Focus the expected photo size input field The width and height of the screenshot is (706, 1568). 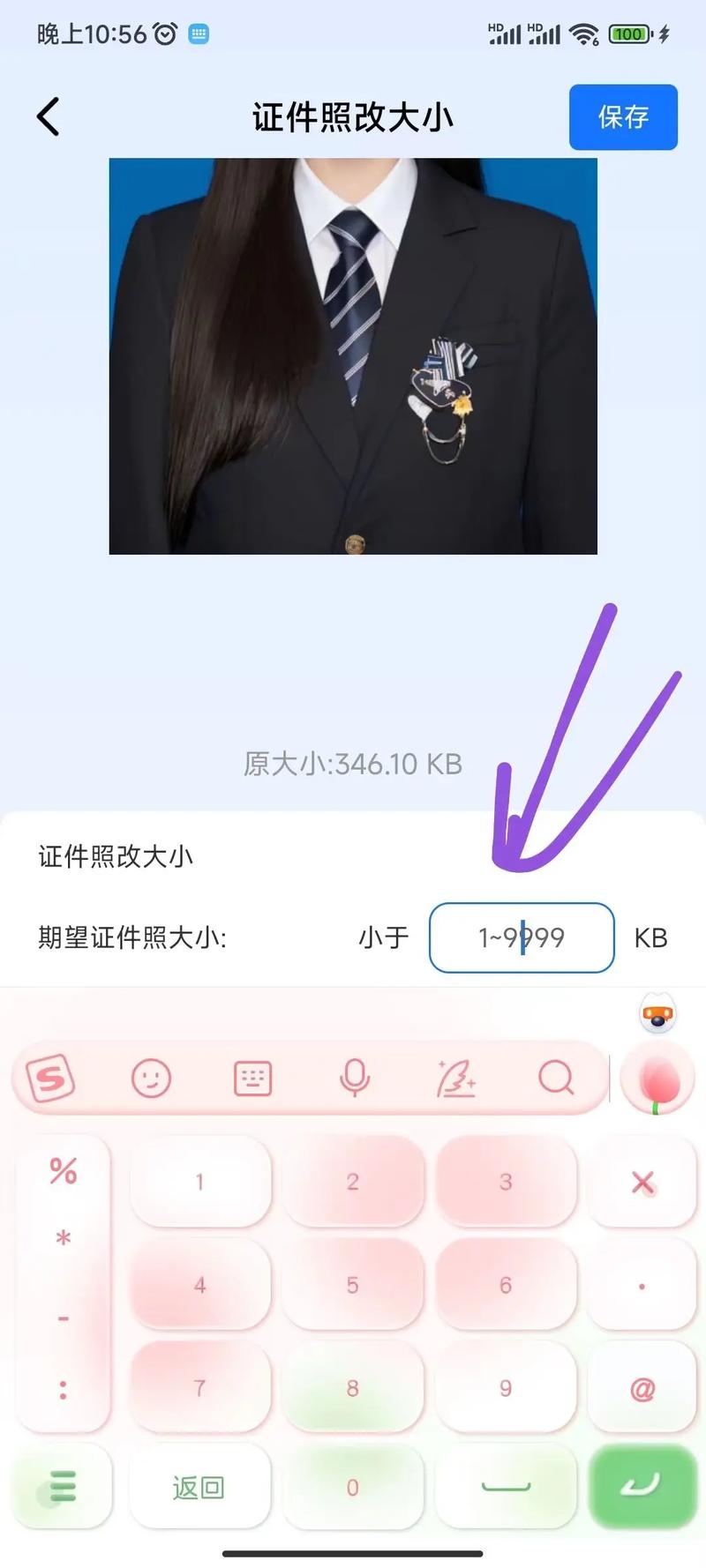(x=521, y=937)
